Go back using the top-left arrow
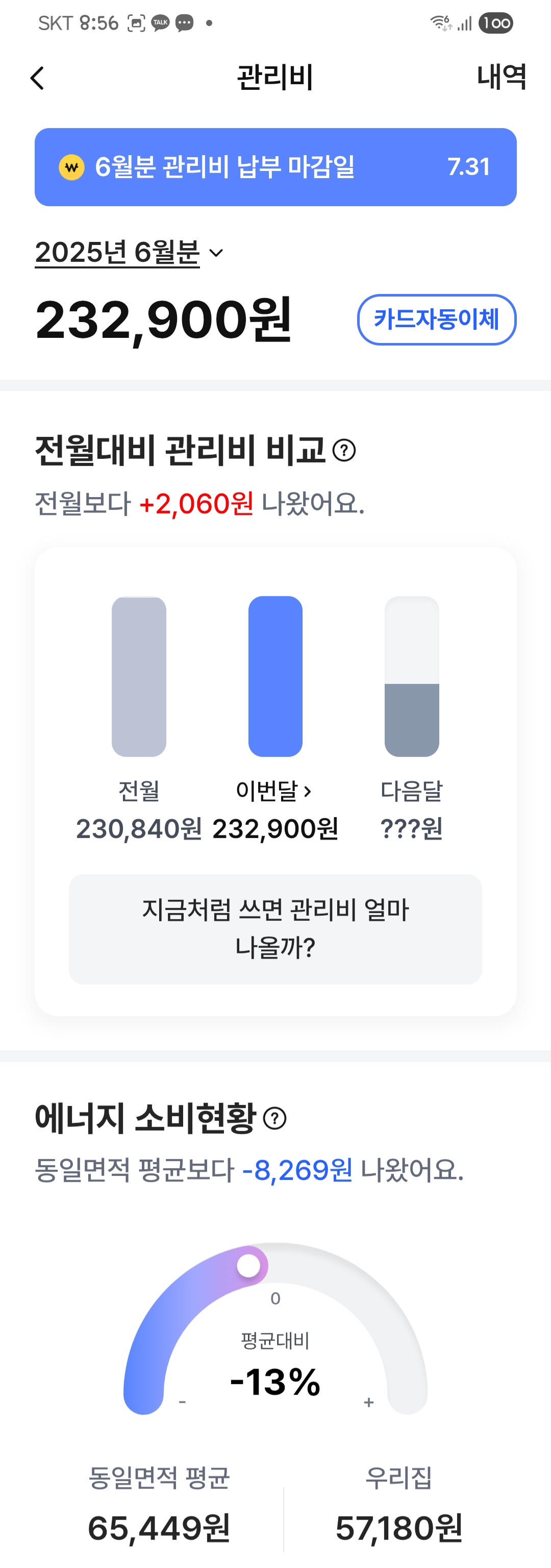Viewport: 551px width, 1568px height. (x=38, y=78)
